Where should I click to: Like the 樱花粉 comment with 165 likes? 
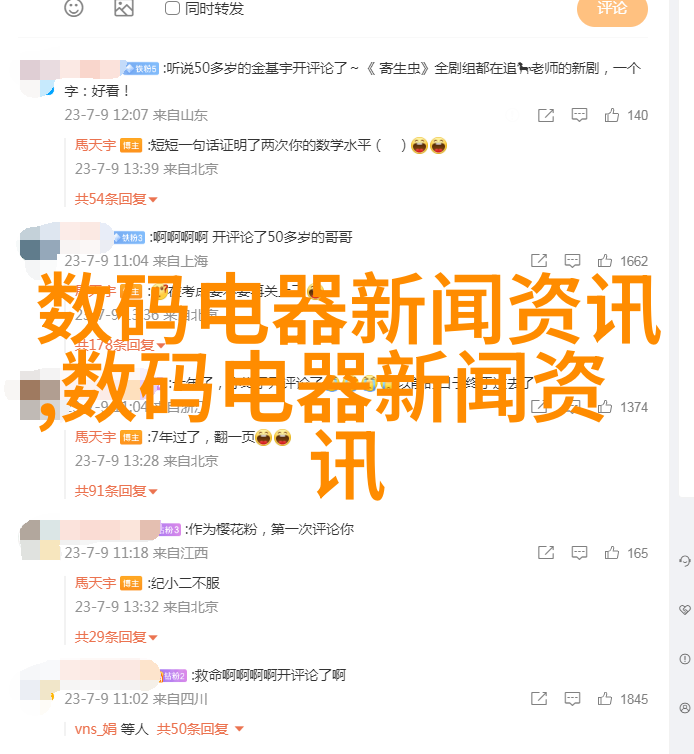coord(612,553)
